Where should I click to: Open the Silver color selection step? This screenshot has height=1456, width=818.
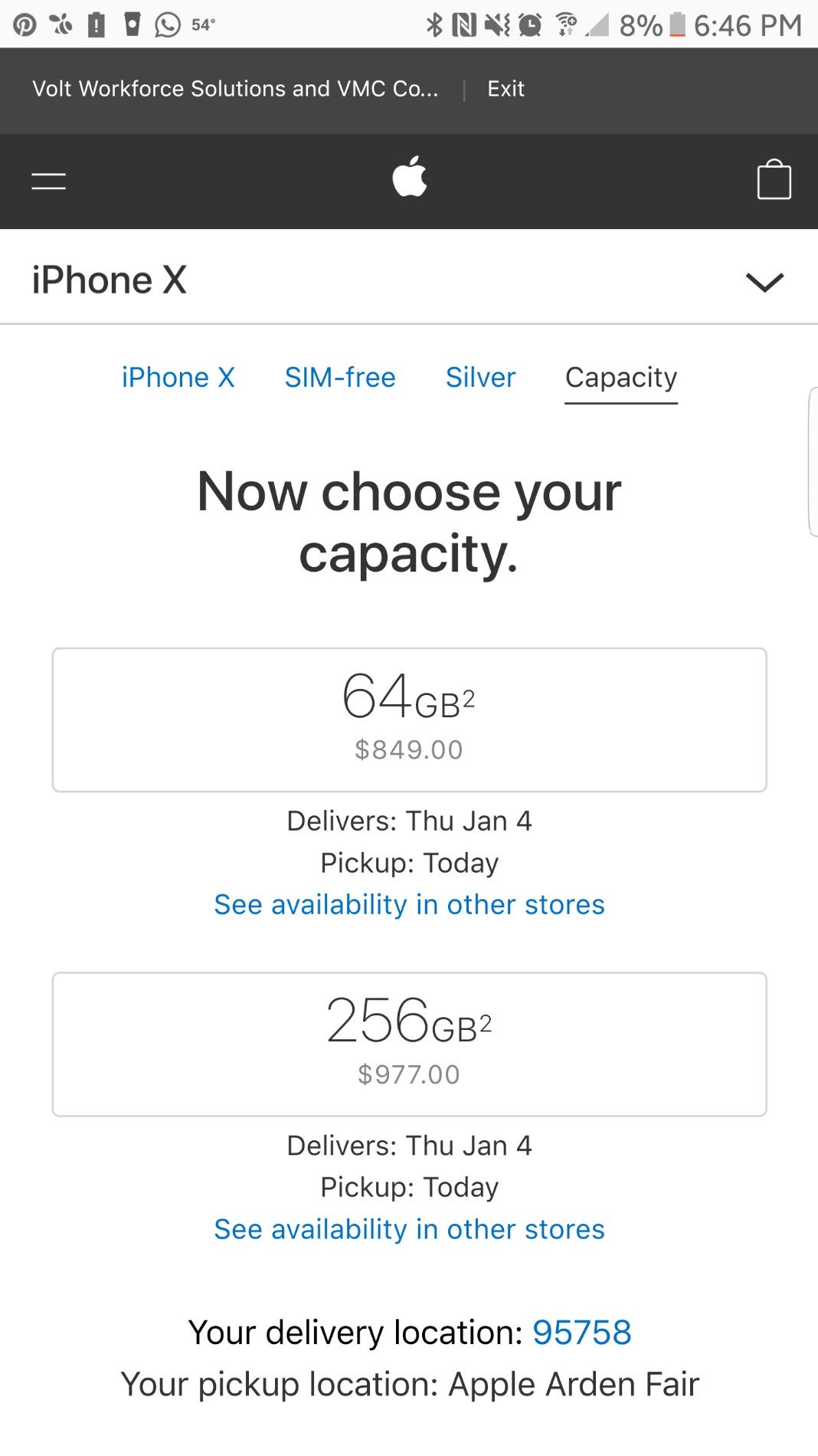click(x=479, y=377)
